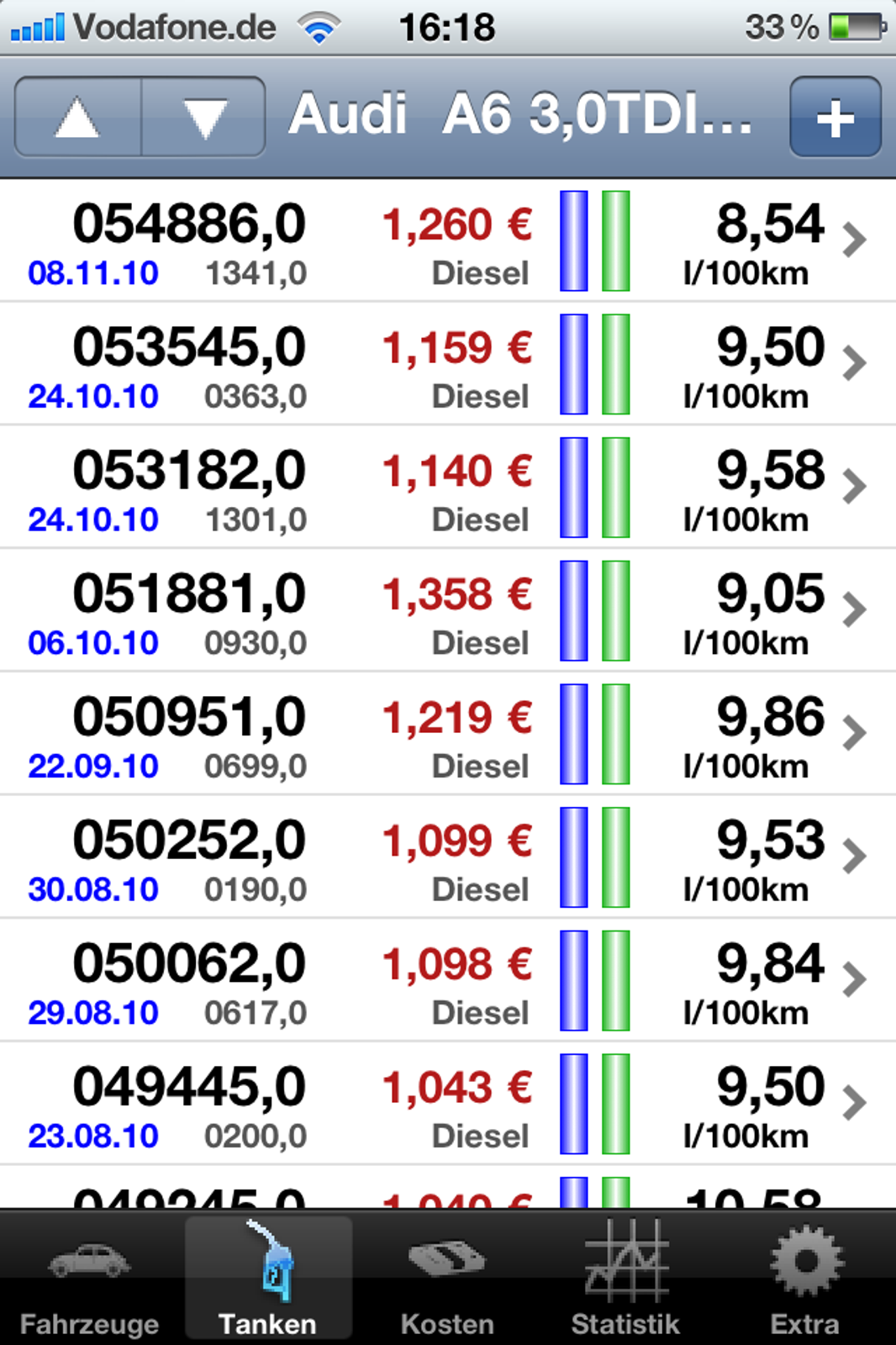Open the Statistik tab
This screenshot has height=1345, width=896.
pos(625,1278)
